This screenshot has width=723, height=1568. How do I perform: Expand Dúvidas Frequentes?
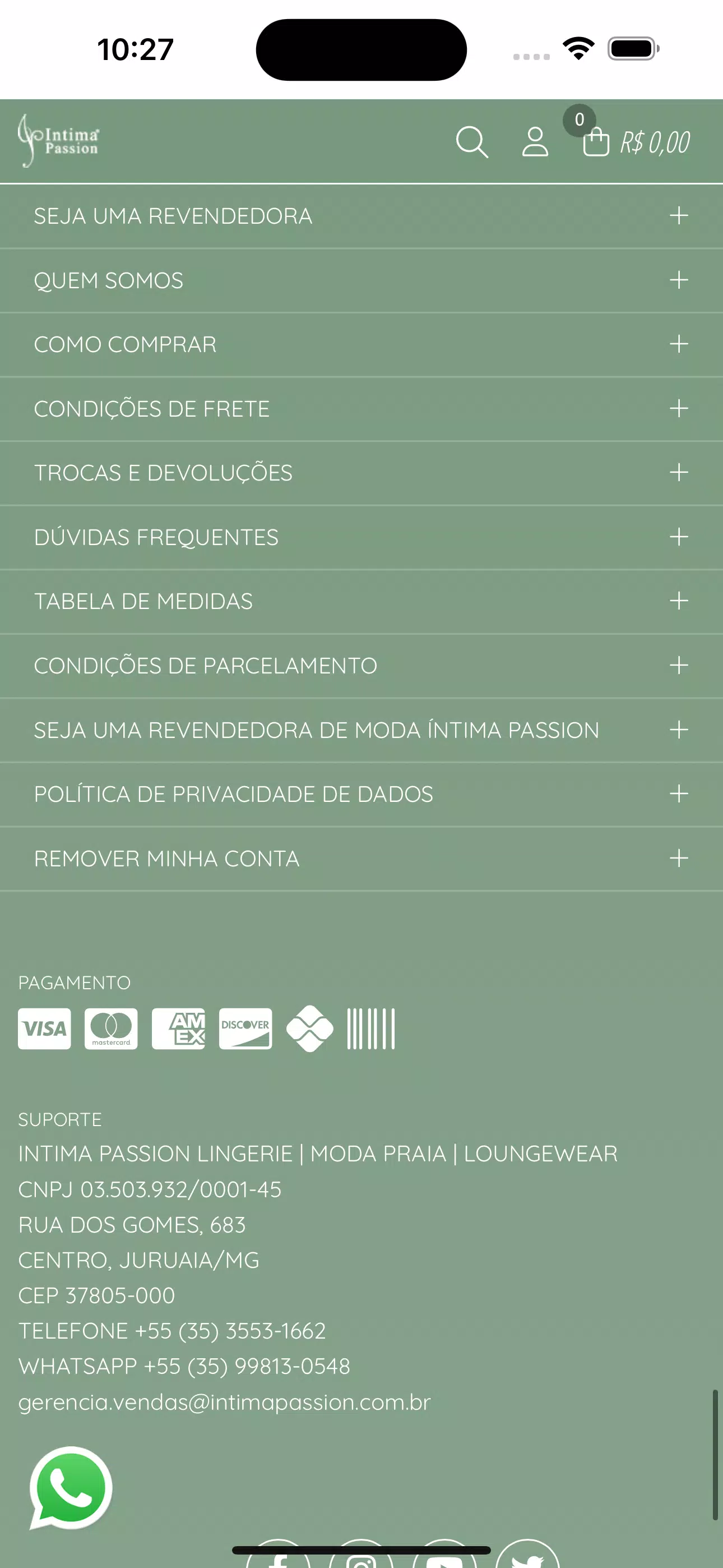tap(361, 537)
